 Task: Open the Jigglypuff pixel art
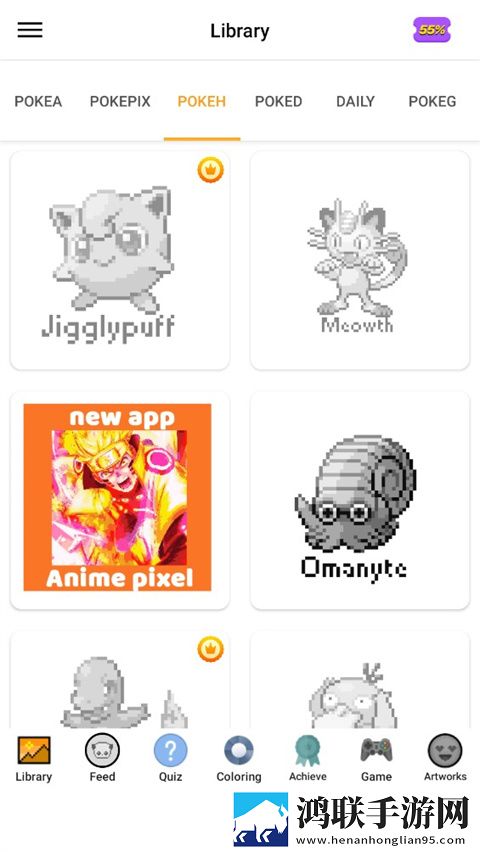pos(120,260)
